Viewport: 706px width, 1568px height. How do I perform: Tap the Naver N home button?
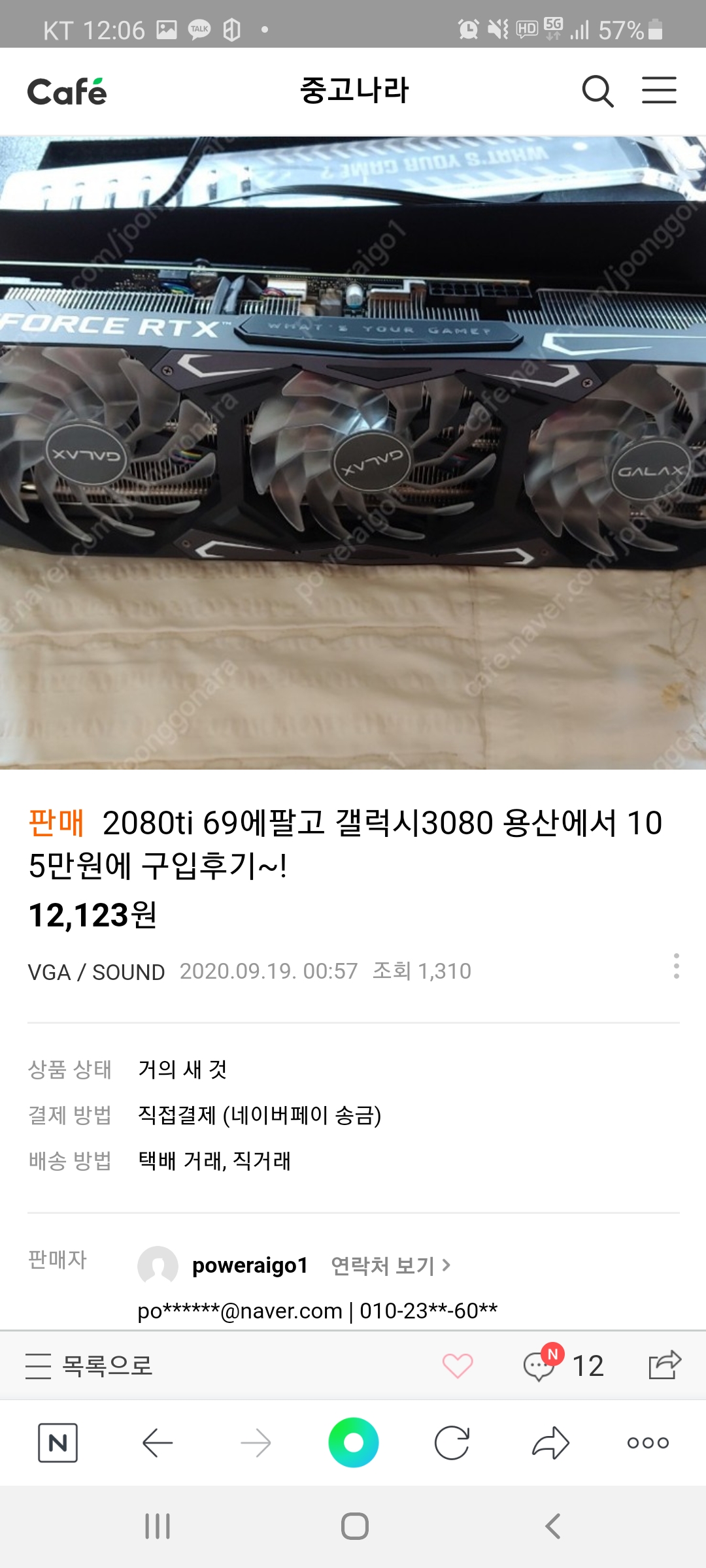(x=58, y=1443)
